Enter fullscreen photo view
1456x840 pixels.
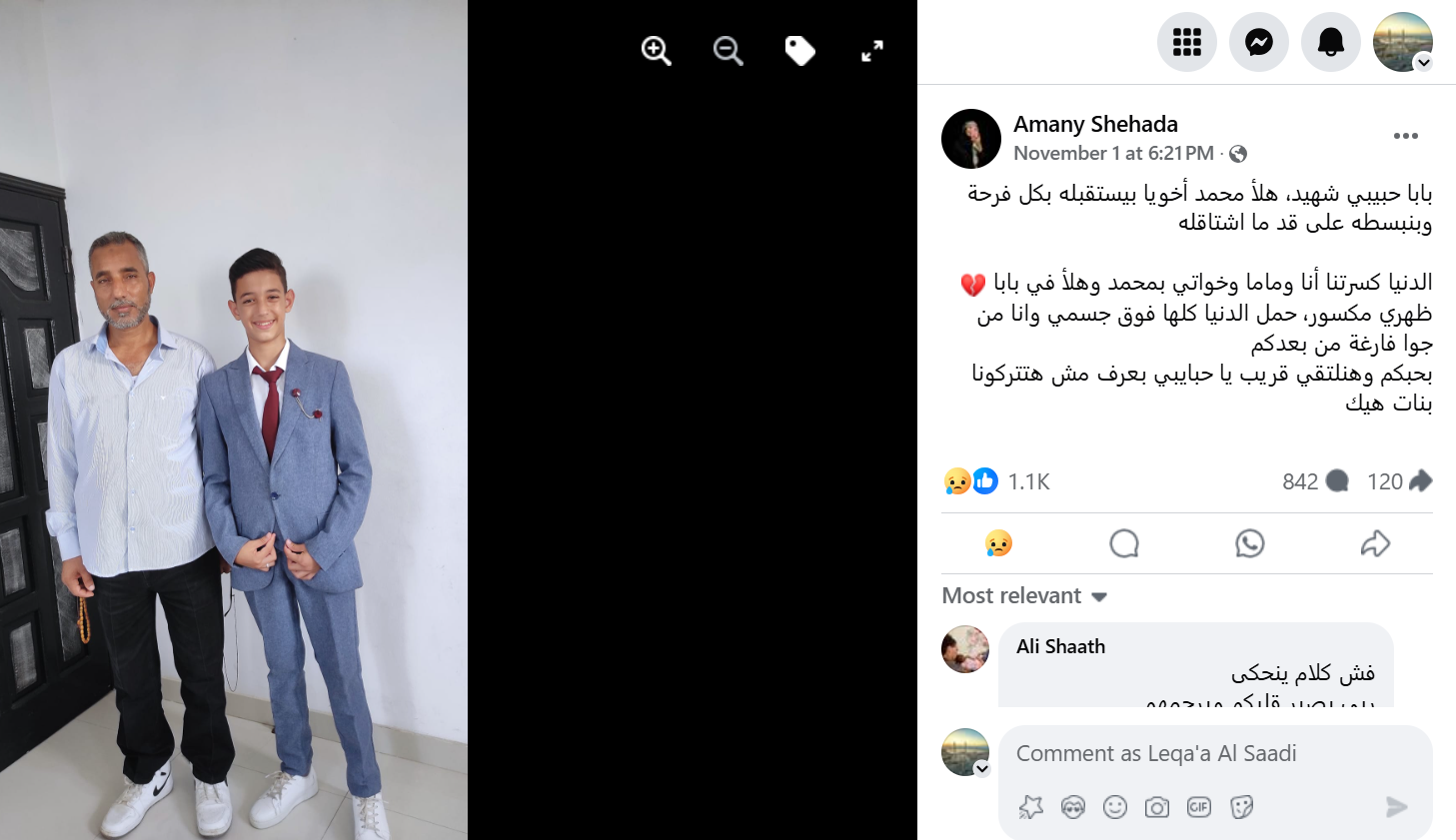pos(872,51)
